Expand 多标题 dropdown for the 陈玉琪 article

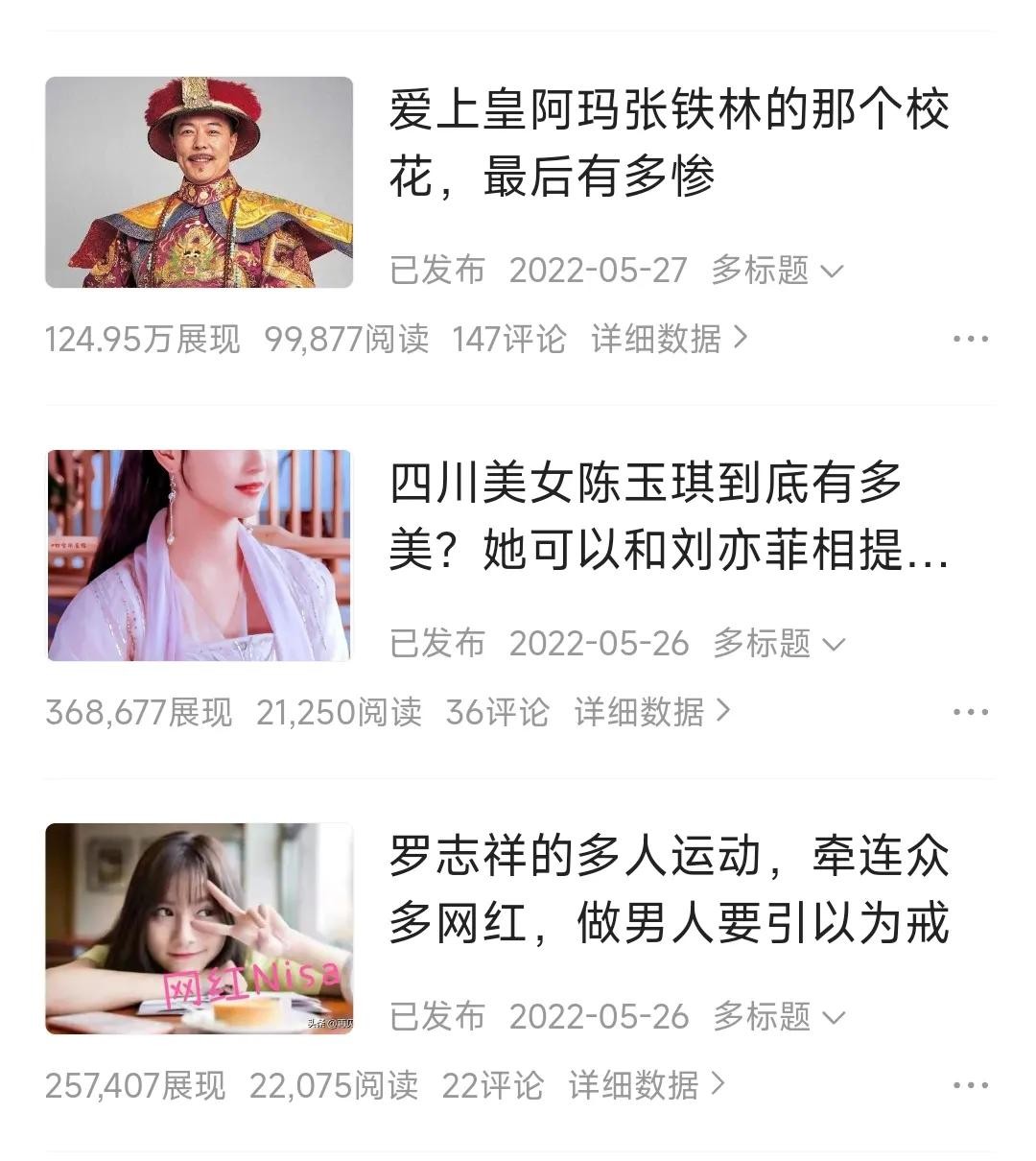click(779, 644)
